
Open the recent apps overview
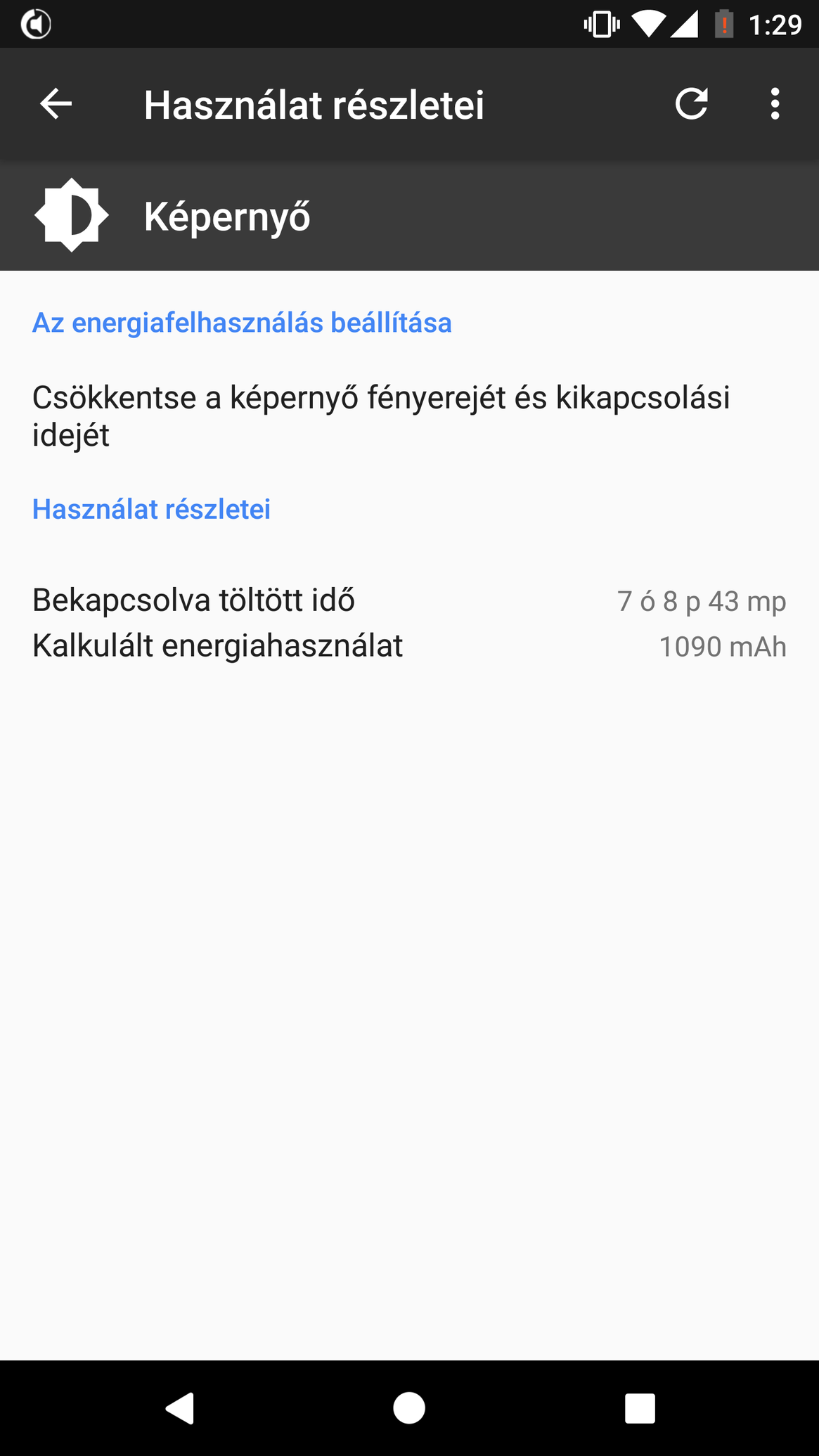(x=640, y=1408)
